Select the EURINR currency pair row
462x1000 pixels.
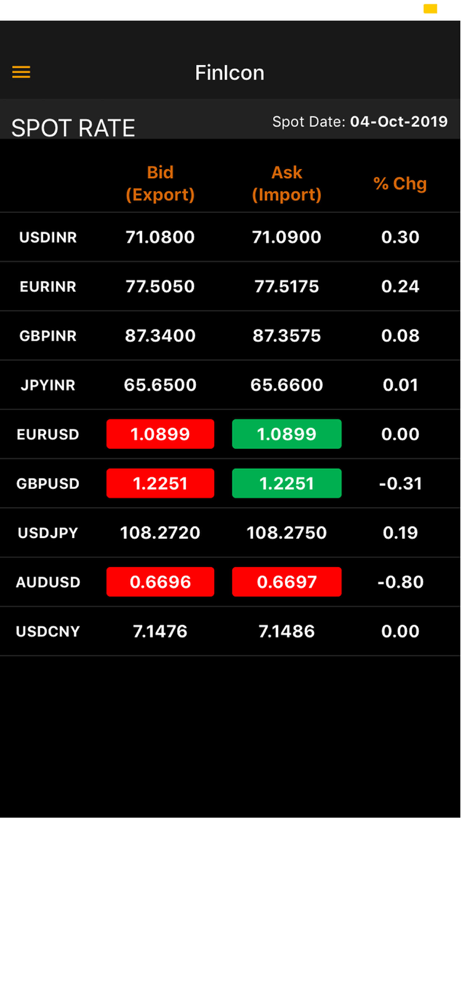(230, 286)
